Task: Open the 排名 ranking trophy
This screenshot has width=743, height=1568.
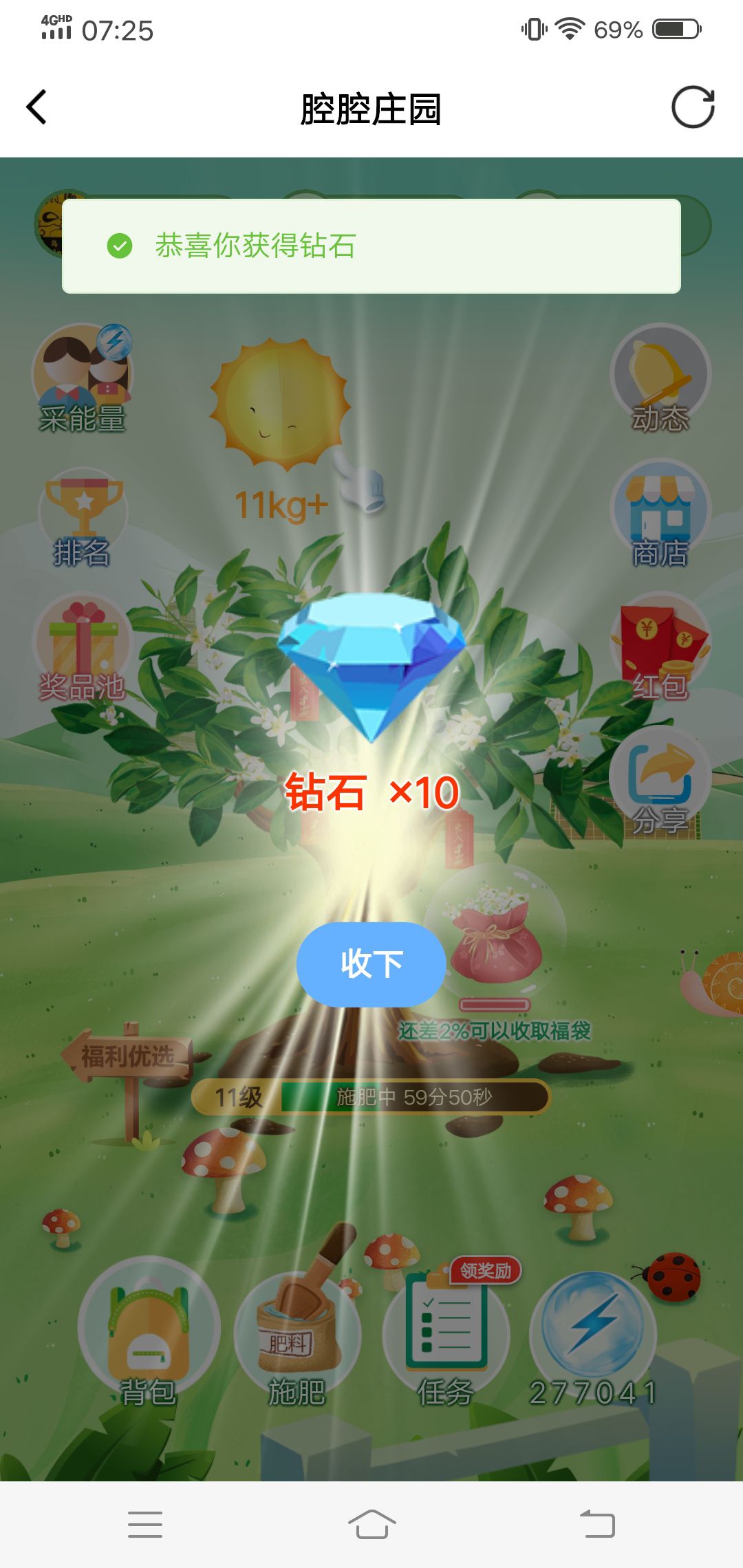Action: pyautogui.click(x=83, y=516)
